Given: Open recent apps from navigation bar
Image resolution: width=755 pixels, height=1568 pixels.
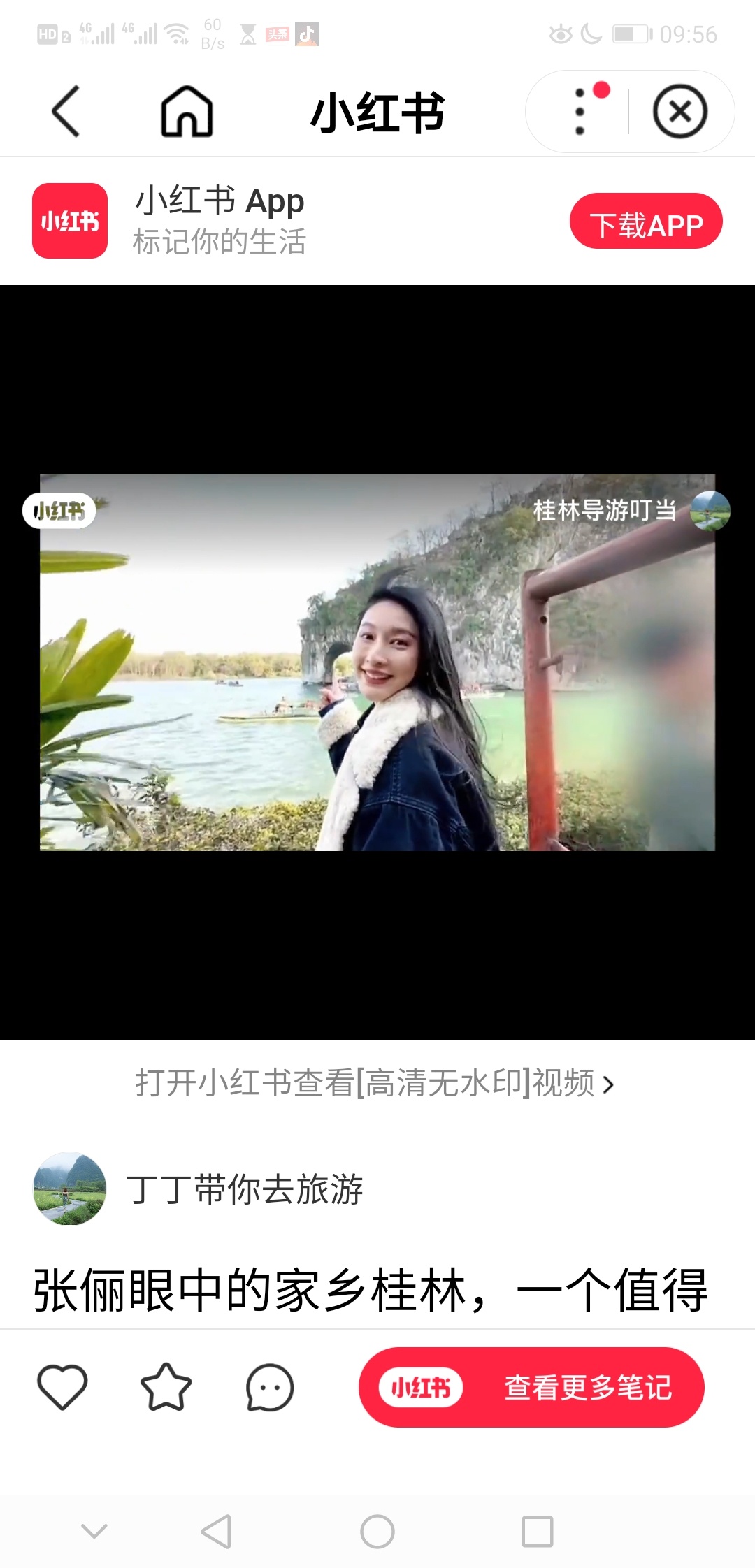Looking at the screenshot, I should [538, 1532].
